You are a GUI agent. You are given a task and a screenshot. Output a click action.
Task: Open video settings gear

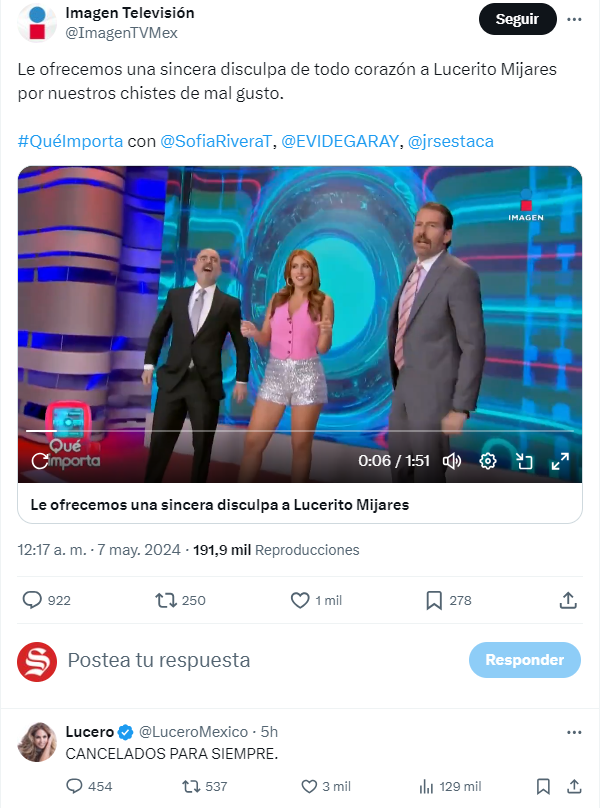[x=488, y=461]
